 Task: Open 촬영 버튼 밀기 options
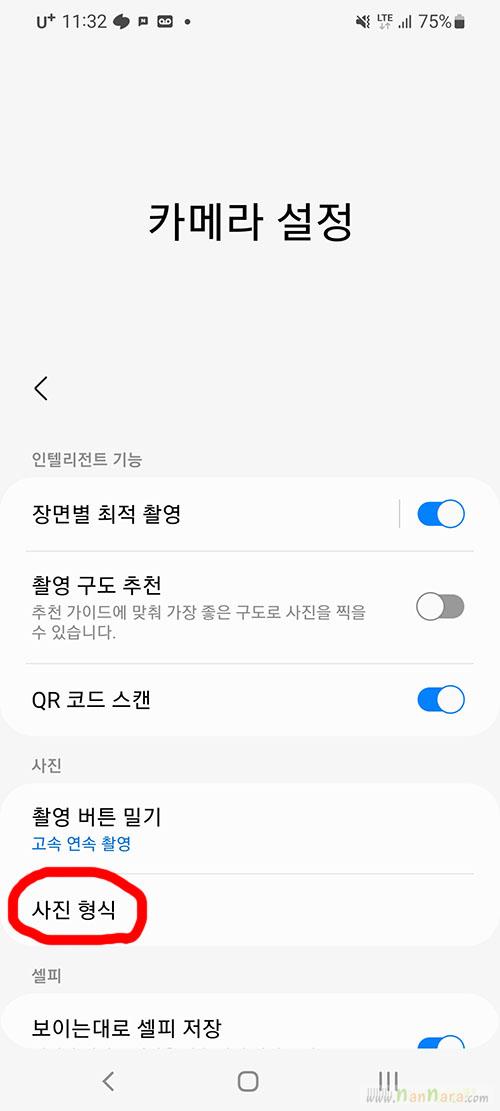pyautogui.click(x=250, y=828)
